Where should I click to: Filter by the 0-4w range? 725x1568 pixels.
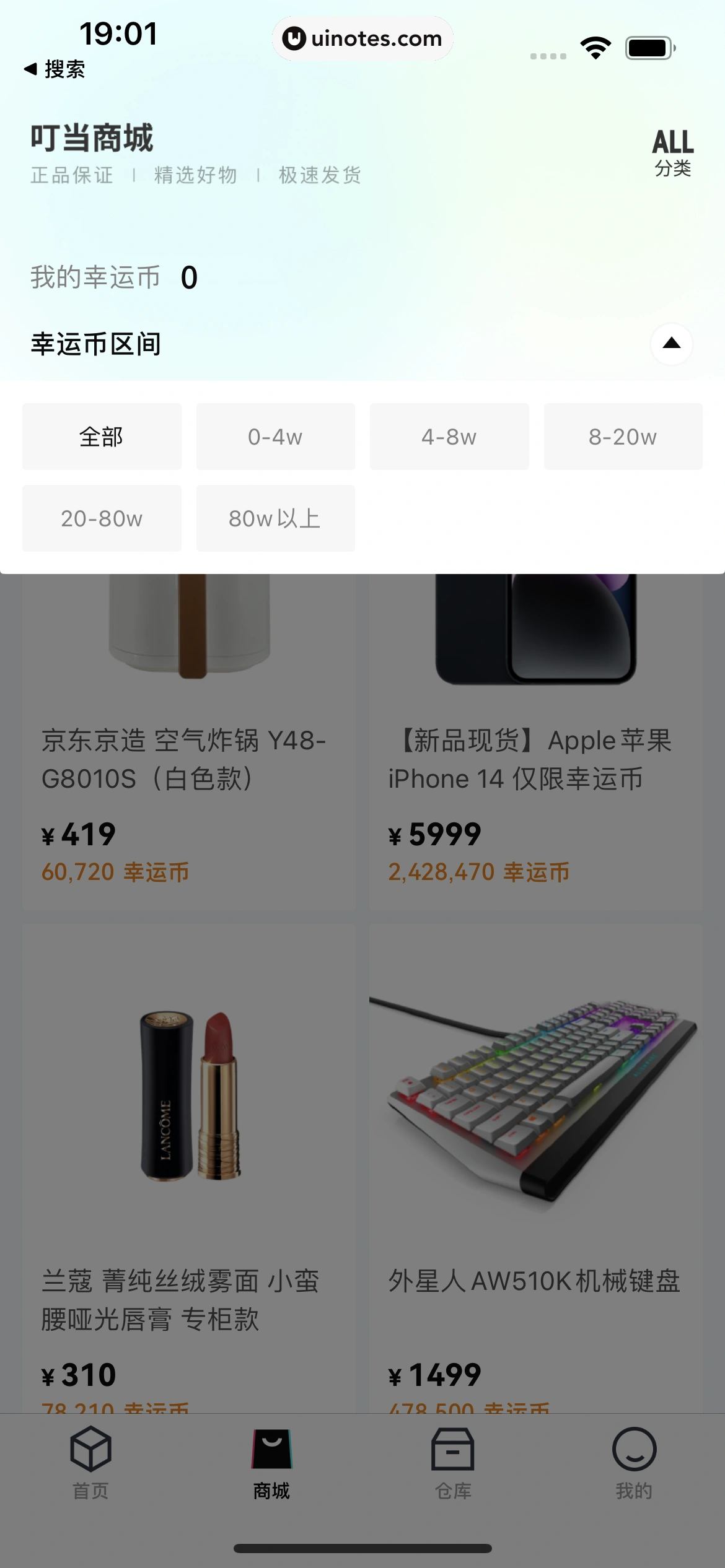(275, 437)
